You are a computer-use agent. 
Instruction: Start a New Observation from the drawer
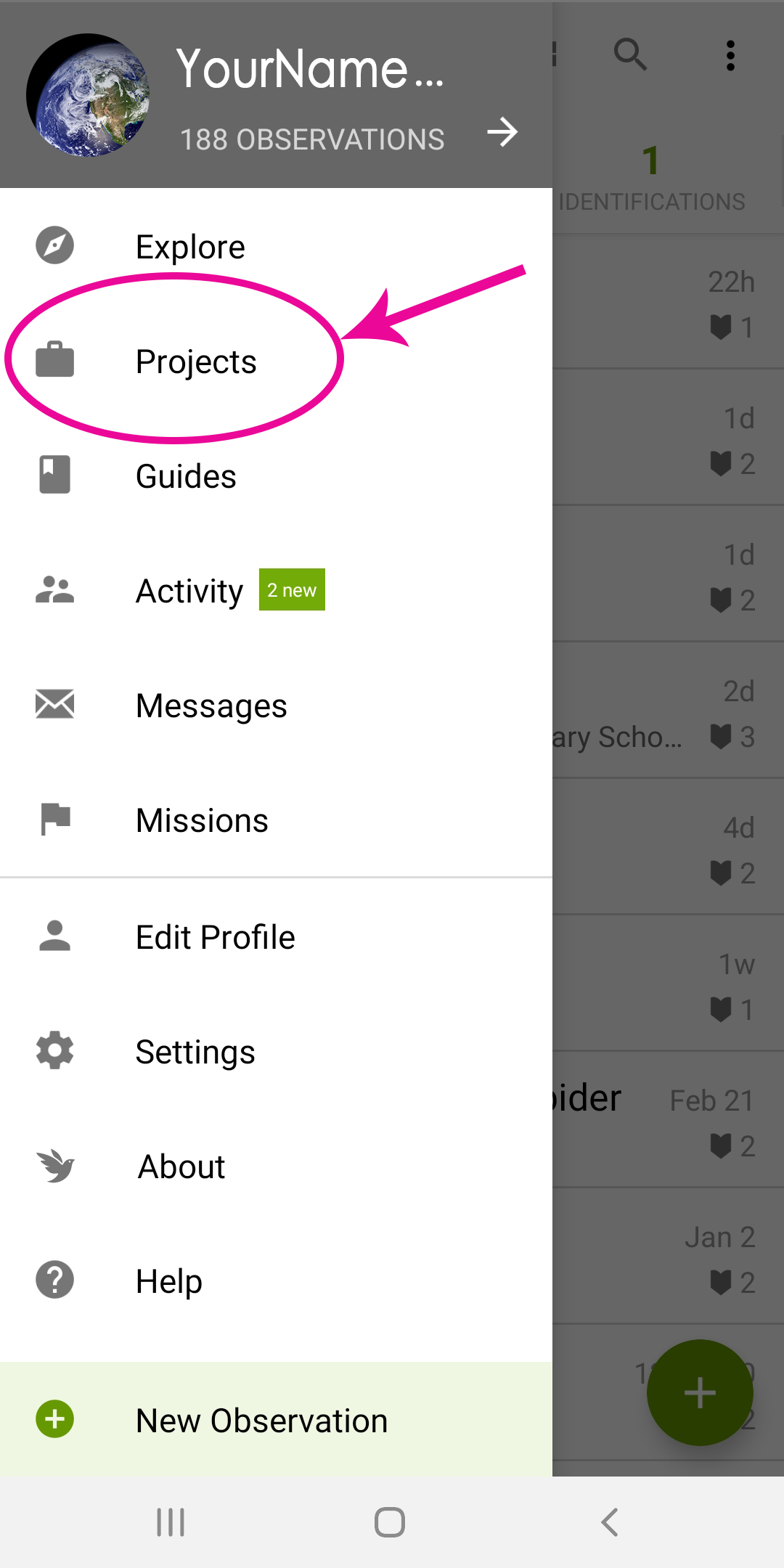(x=261, y=1420)
